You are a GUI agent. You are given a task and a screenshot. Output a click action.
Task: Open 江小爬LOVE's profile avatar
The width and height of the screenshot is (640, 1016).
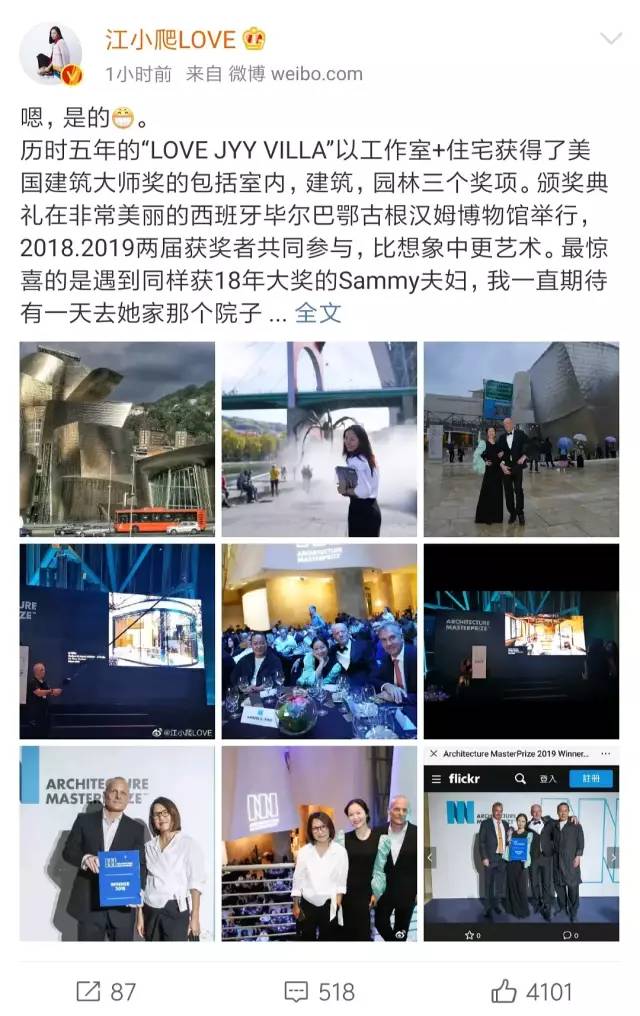pos(51,53)
